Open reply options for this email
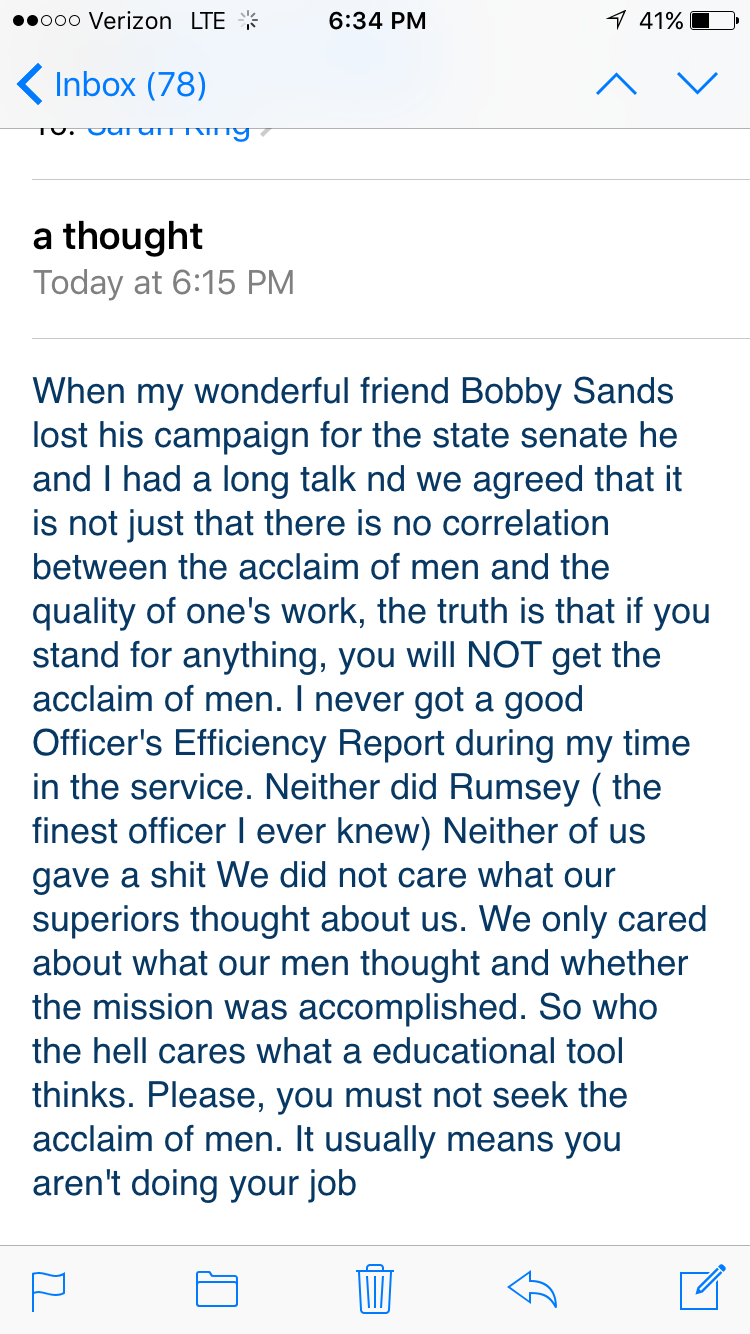The image size is (750, 1334). click(x=532, y=1288)
